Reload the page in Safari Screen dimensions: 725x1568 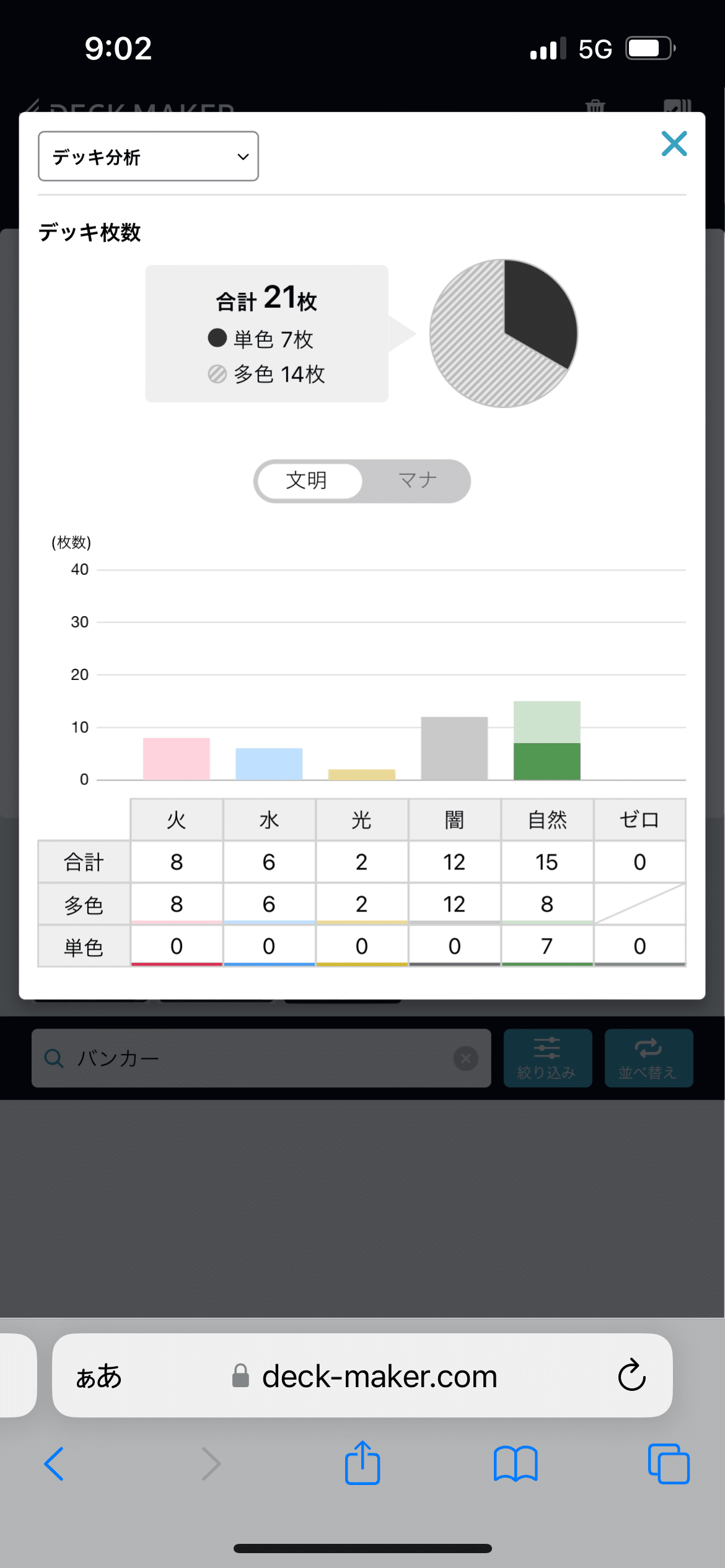[x=631, y=1375]
